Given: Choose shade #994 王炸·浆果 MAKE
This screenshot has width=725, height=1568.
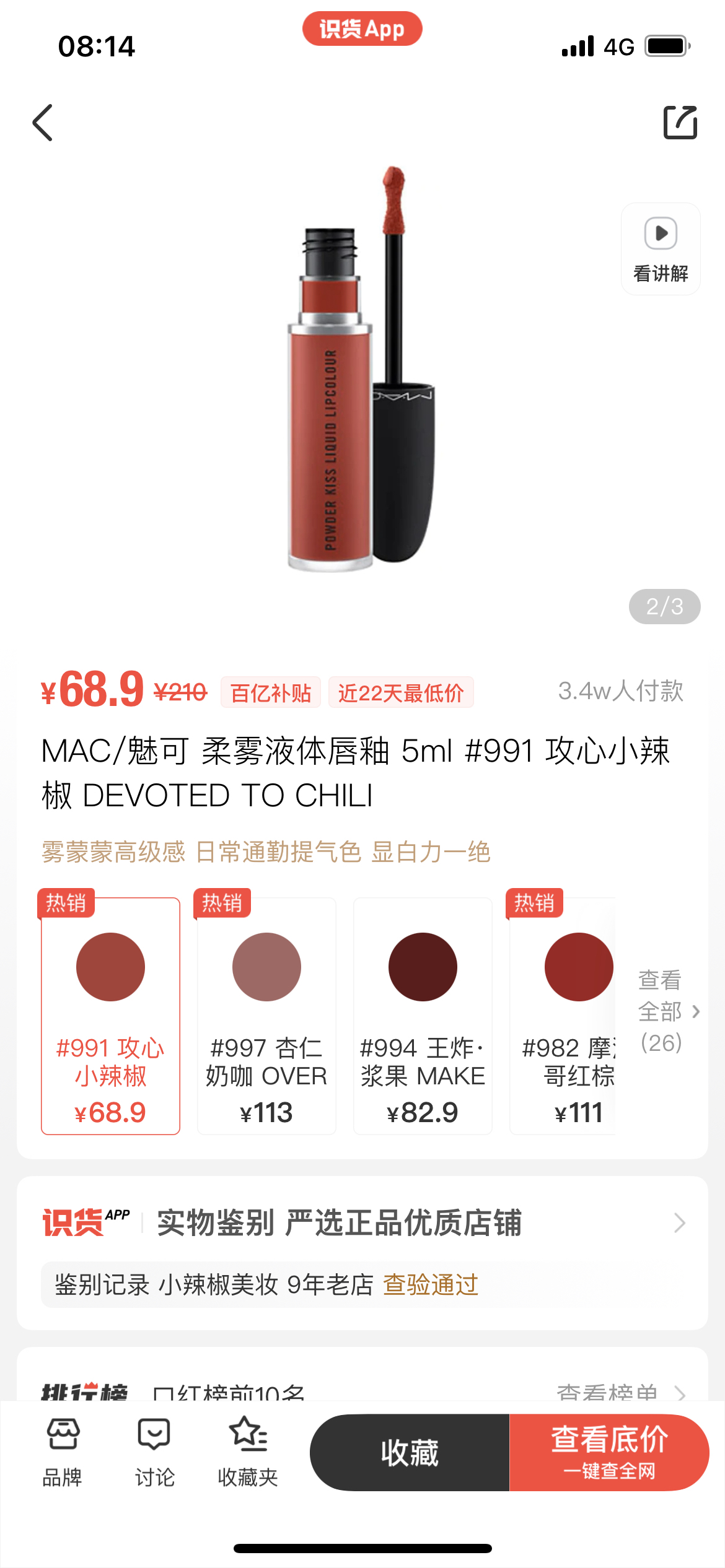Looking at the screenshot, I should click(x=423, y=1016).
